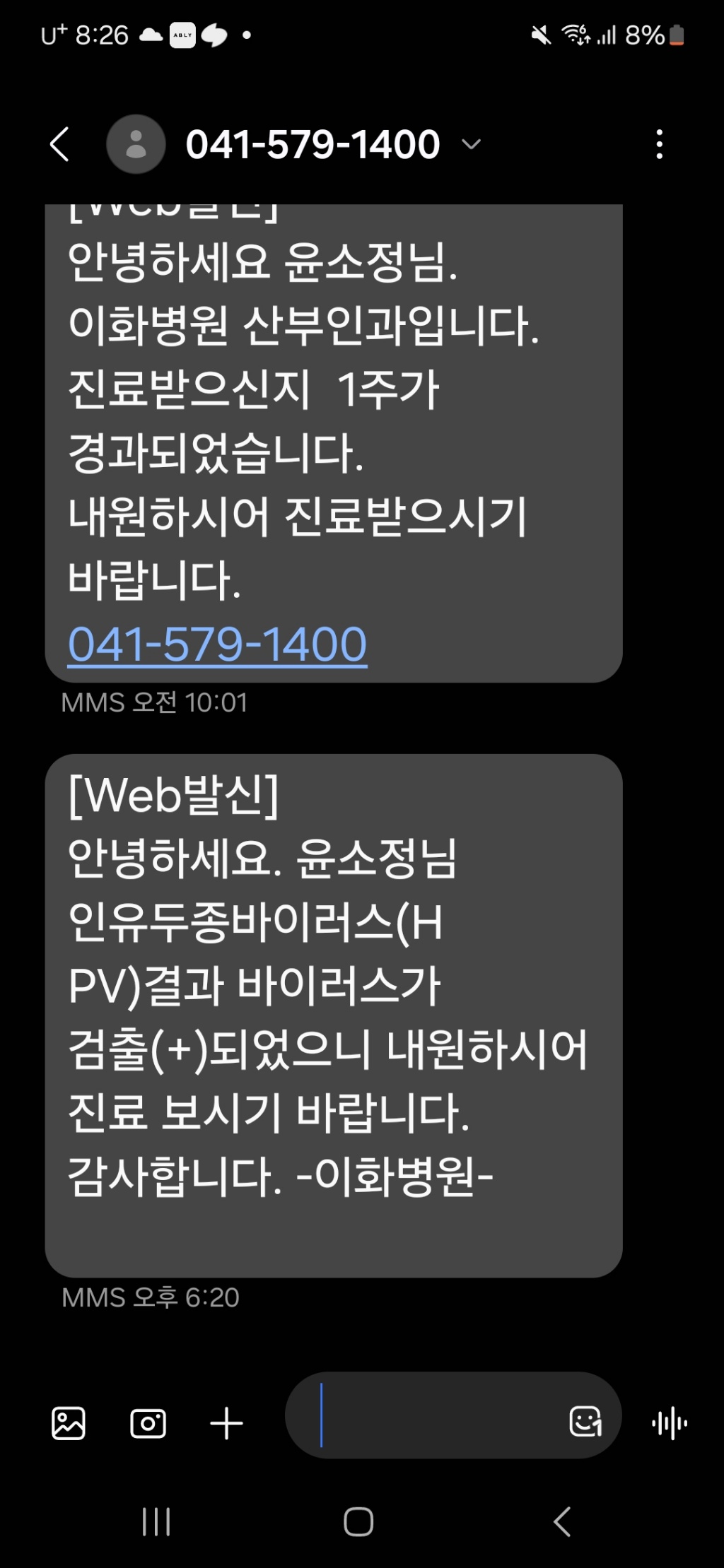Attach an image from the gallery

coord(69,1423)
